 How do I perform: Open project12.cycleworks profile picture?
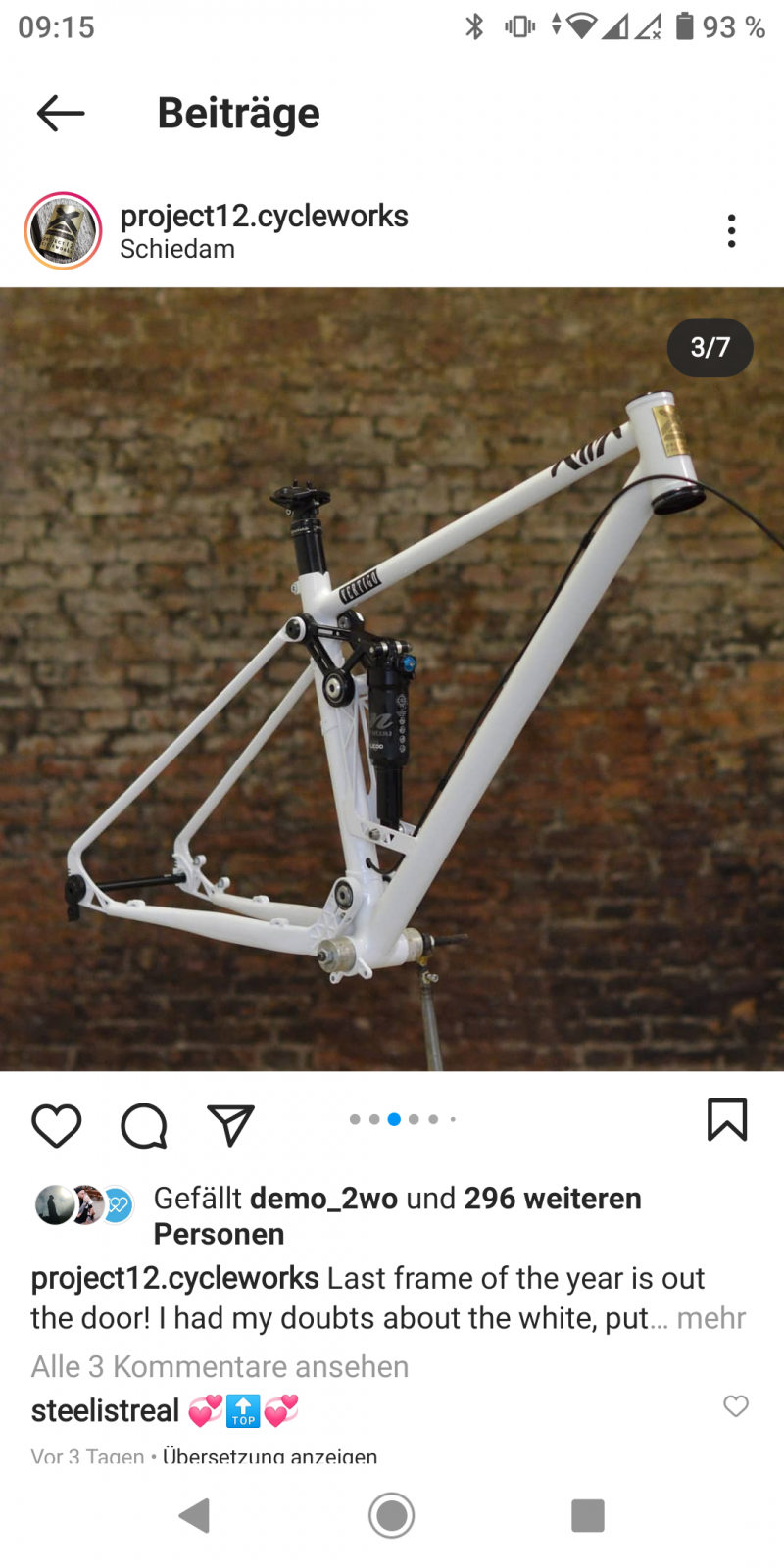pyautogui.click(x=64, y=231)
